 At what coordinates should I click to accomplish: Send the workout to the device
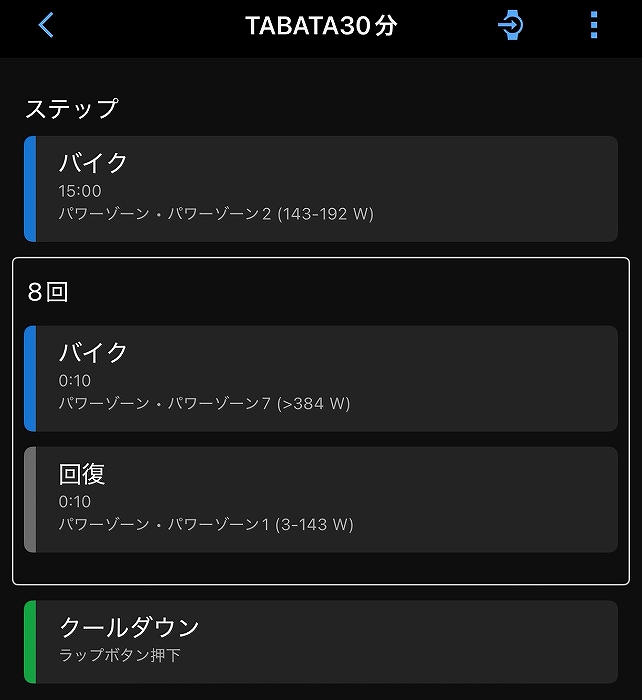(511, 25)
